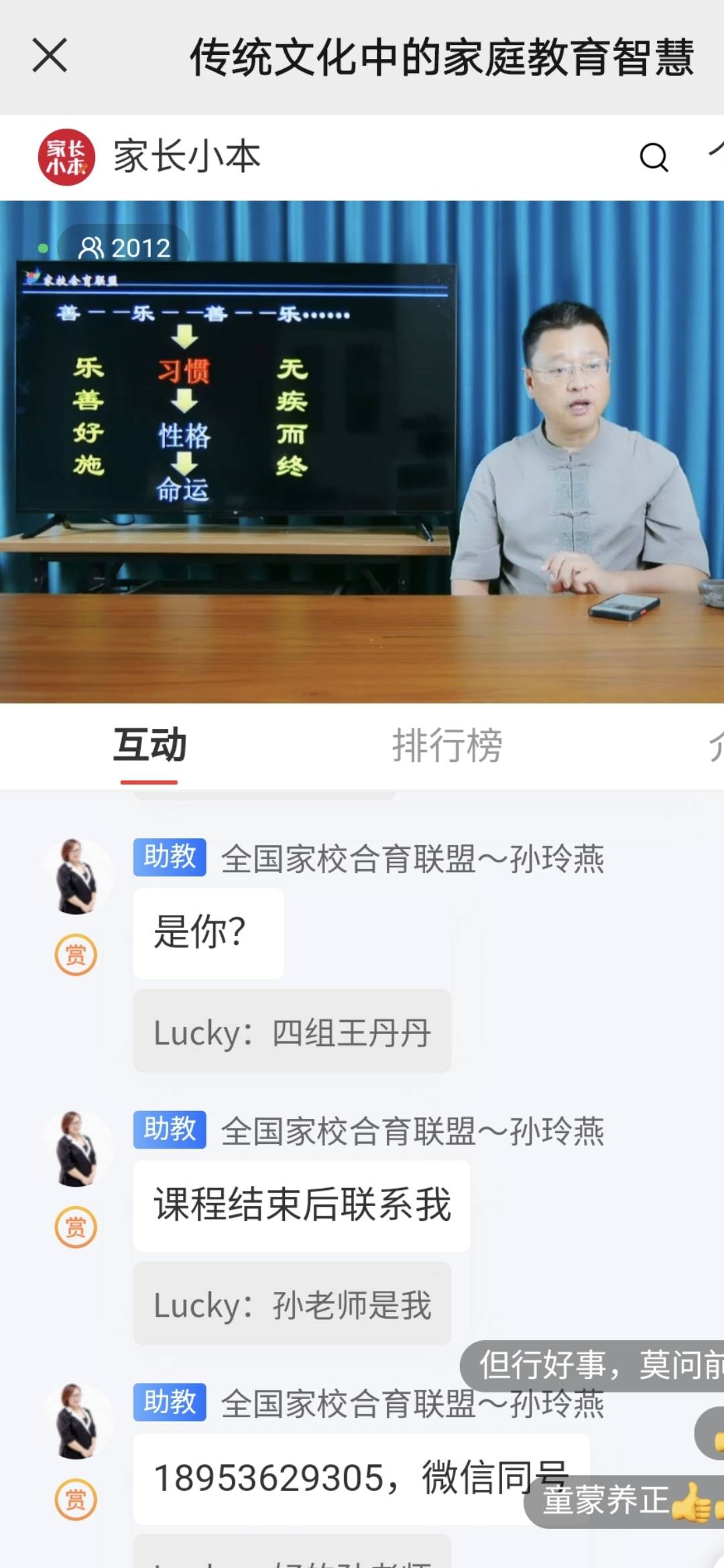Tap the green live indicator dot
This screenshot has width=724, height=1568.
tap(43, 248)
